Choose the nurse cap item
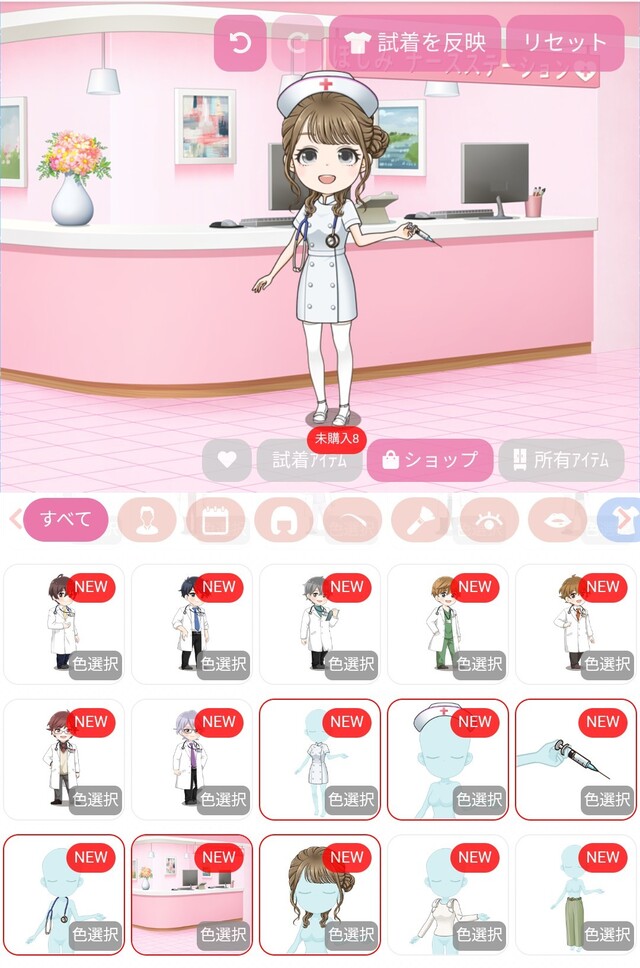The width and height of the screenshot is (640, 968). [447, 759]
